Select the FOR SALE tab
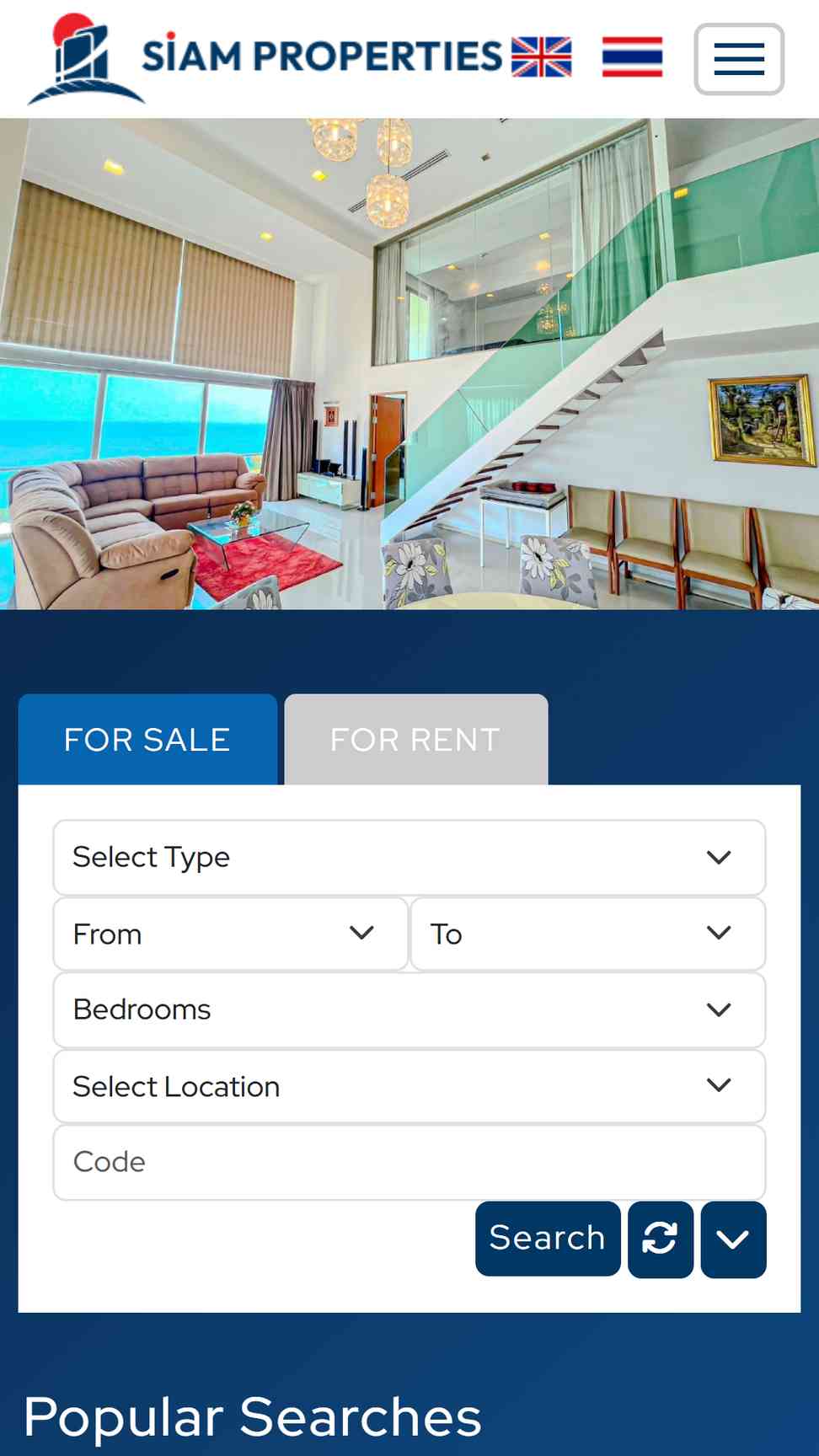Viewport: 819px width, 1456px height. 147,739
